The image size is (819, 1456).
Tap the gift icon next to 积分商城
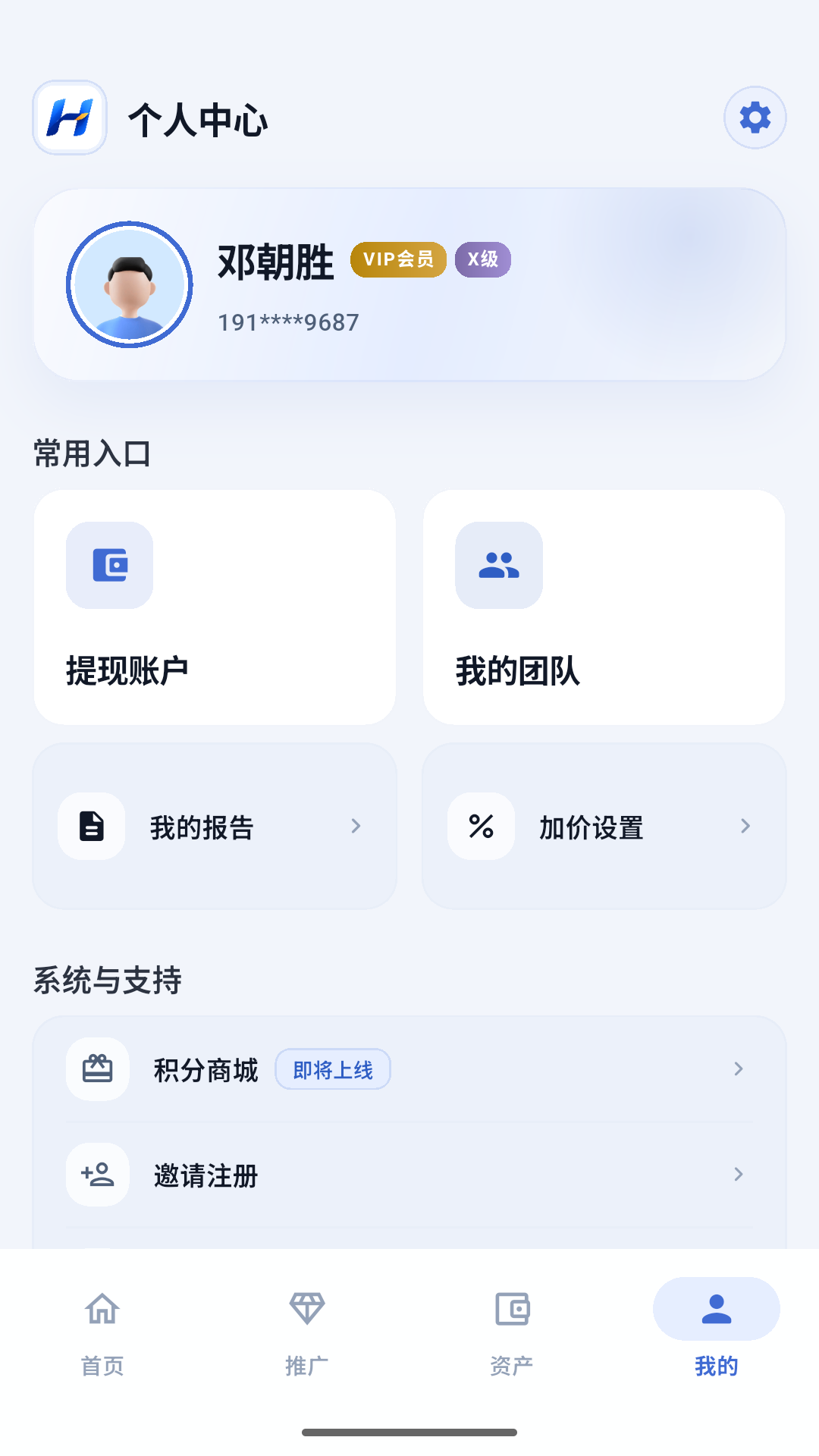point(98,1068)
